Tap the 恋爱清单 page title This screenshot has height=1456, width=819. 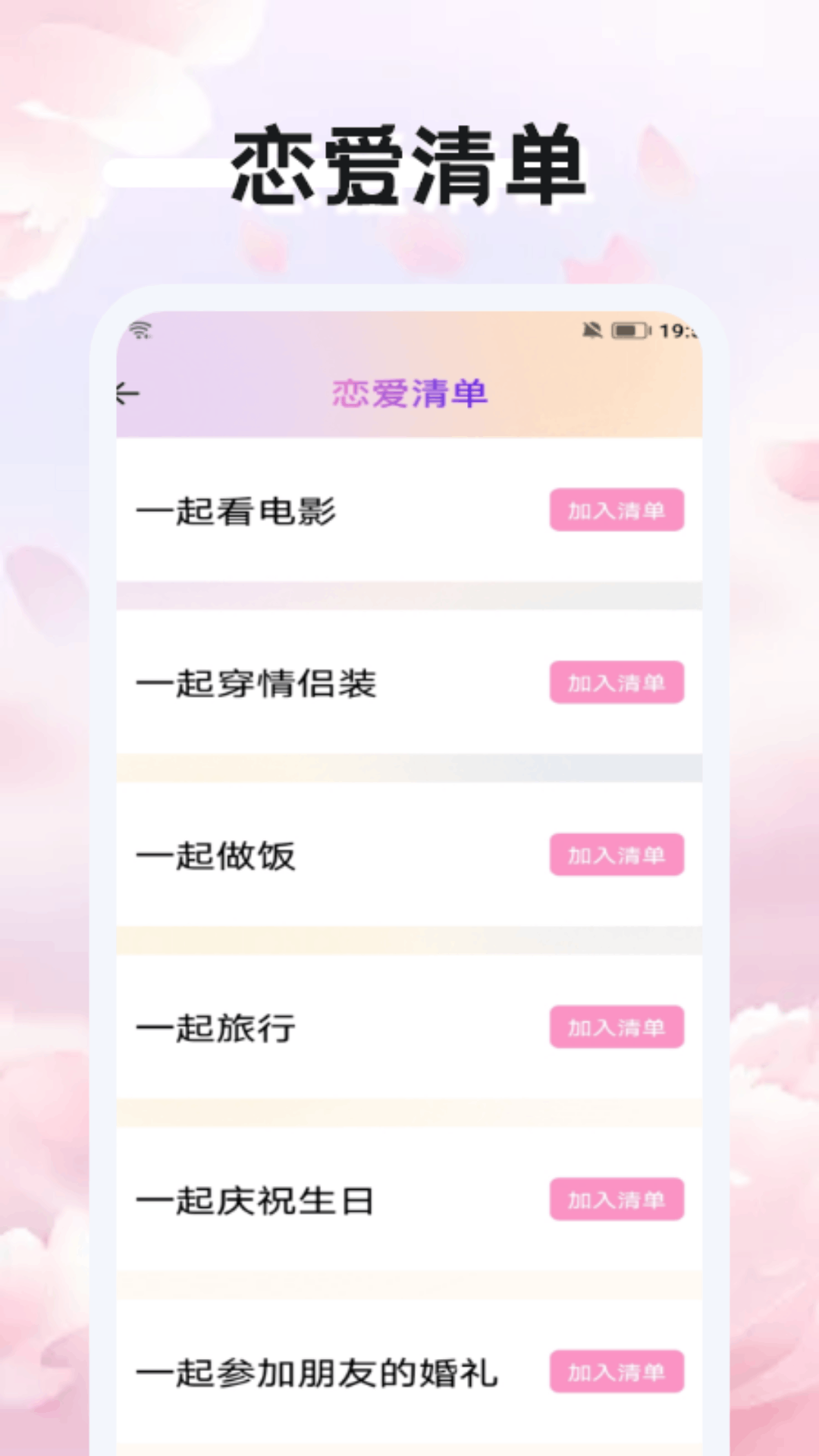tap(409, 394)
